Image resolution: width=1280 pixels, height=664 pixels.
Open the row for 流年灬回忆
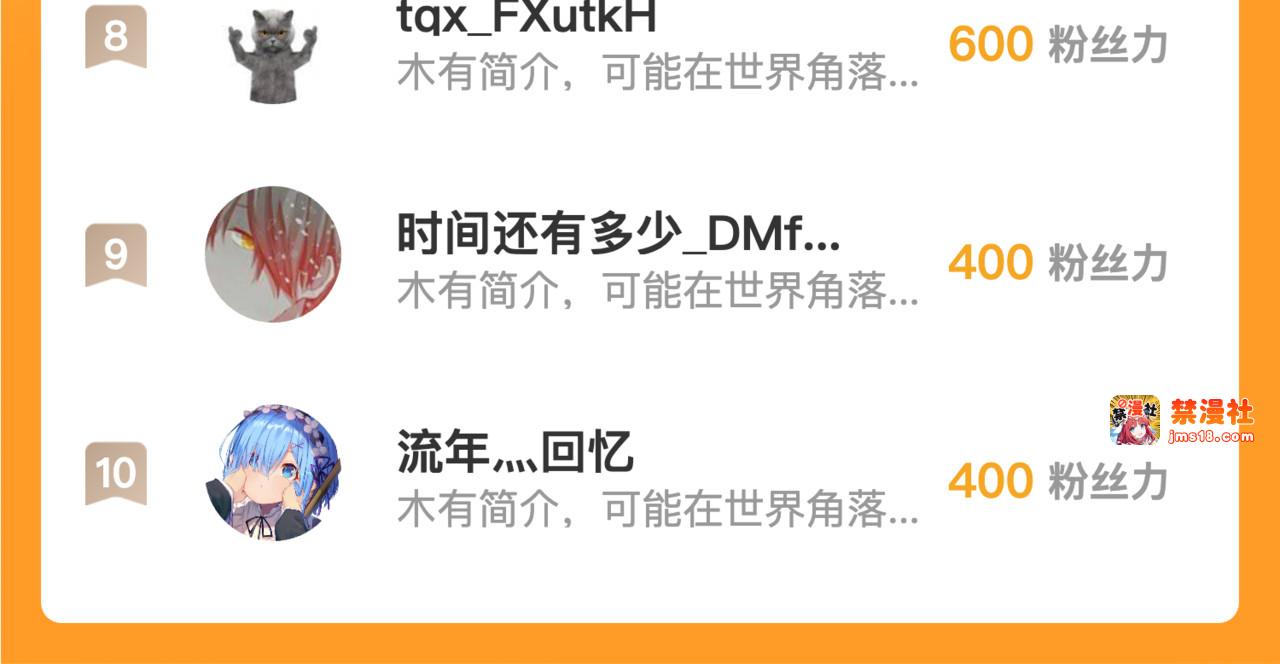click(640, 472)
